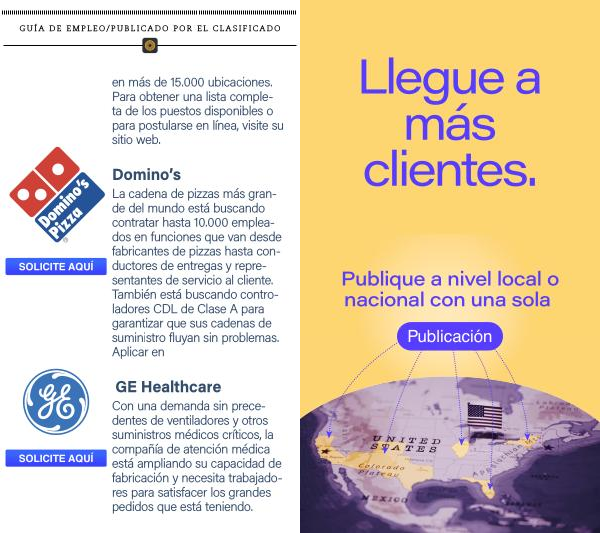
Task: Tap Solicite Aquí under the GE Healthcare logo
Action: 56,458
